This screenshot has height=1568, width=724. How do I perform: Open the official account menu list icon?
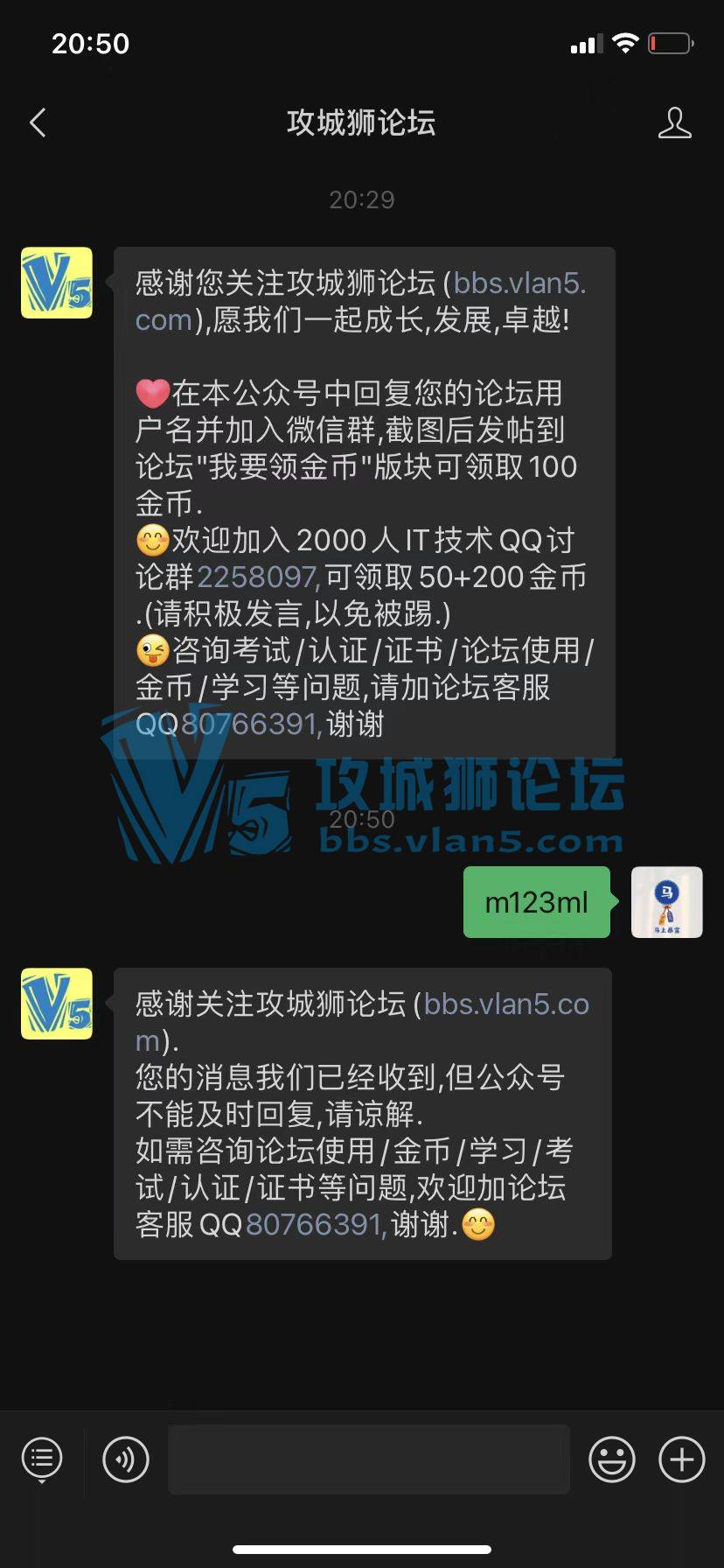pos(42,1459)
